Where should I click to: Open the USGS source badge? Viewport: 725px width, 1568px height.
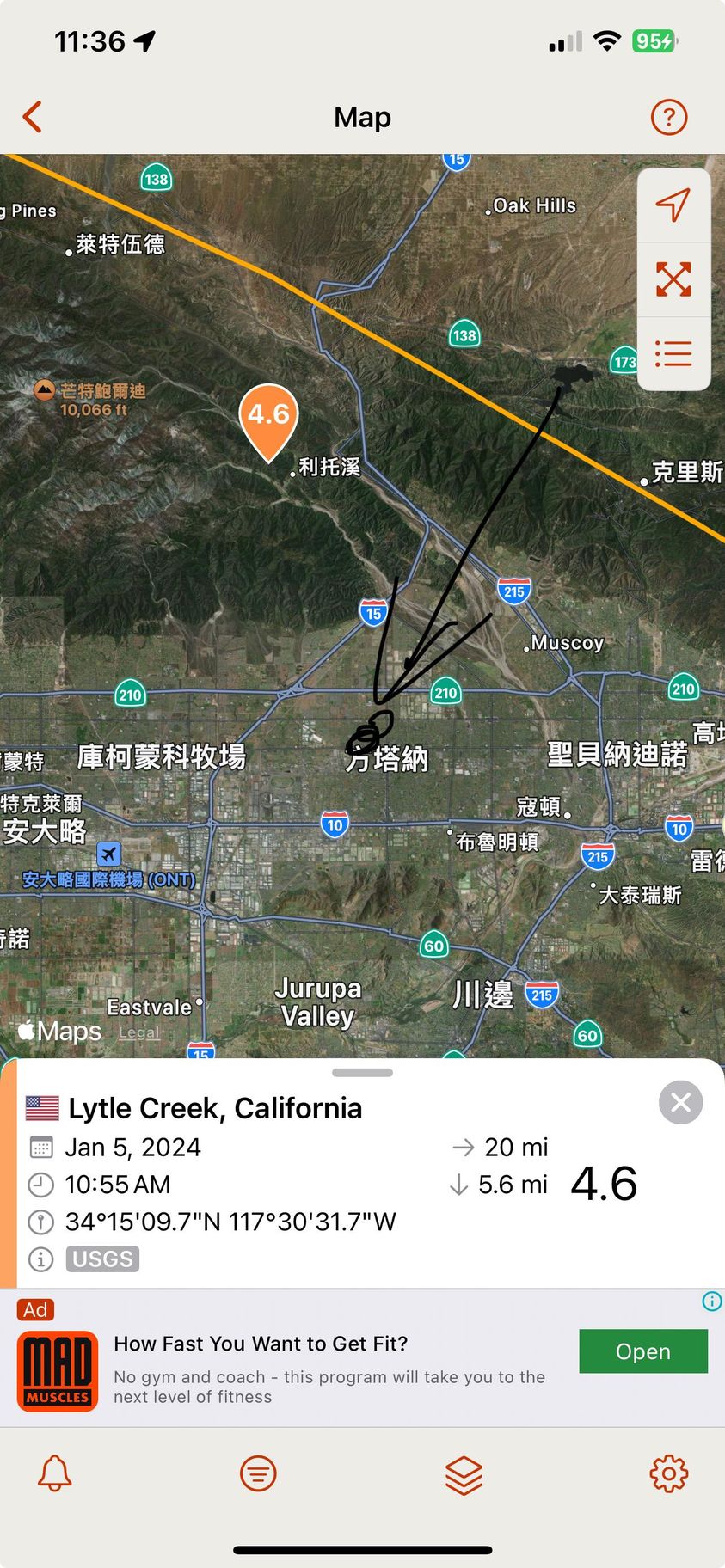pyautogui.click(x=102, y=1259)
